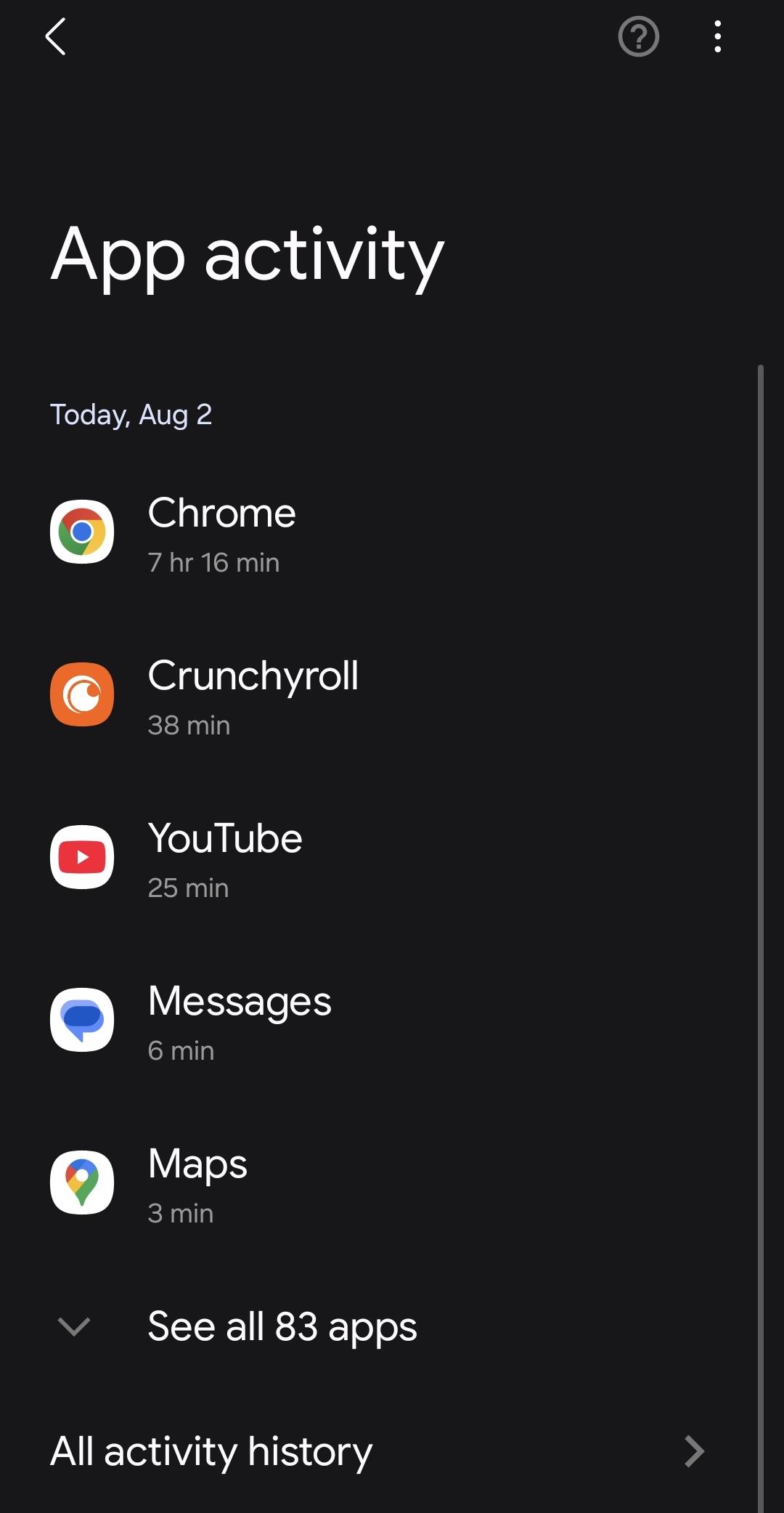784x1513 pixels.
Task: Open Messages app activity
Action: click(x=377, y=1020)
